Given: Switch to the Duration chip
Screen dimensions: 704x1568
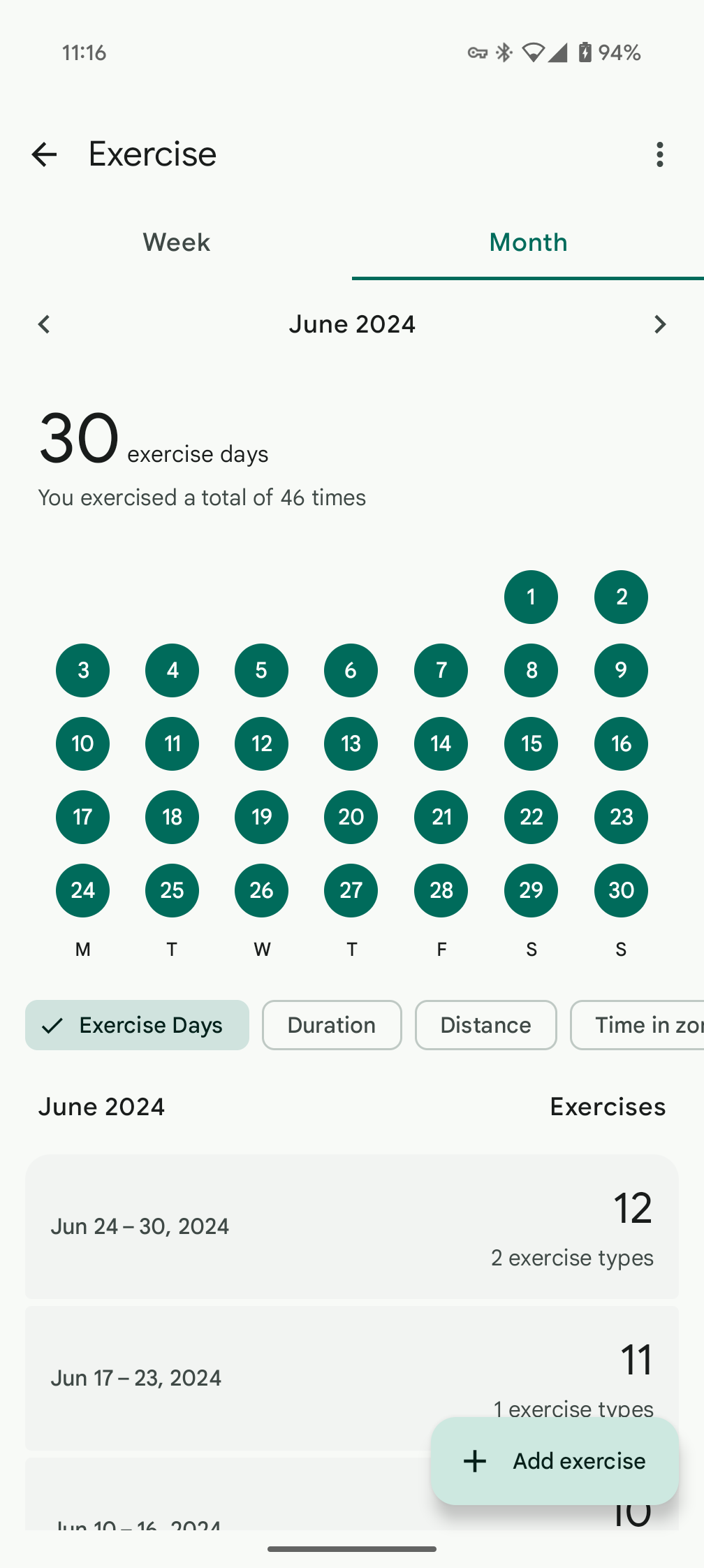Looking at the screenshot, I should pyautogui.click(x=332, y=1025).
